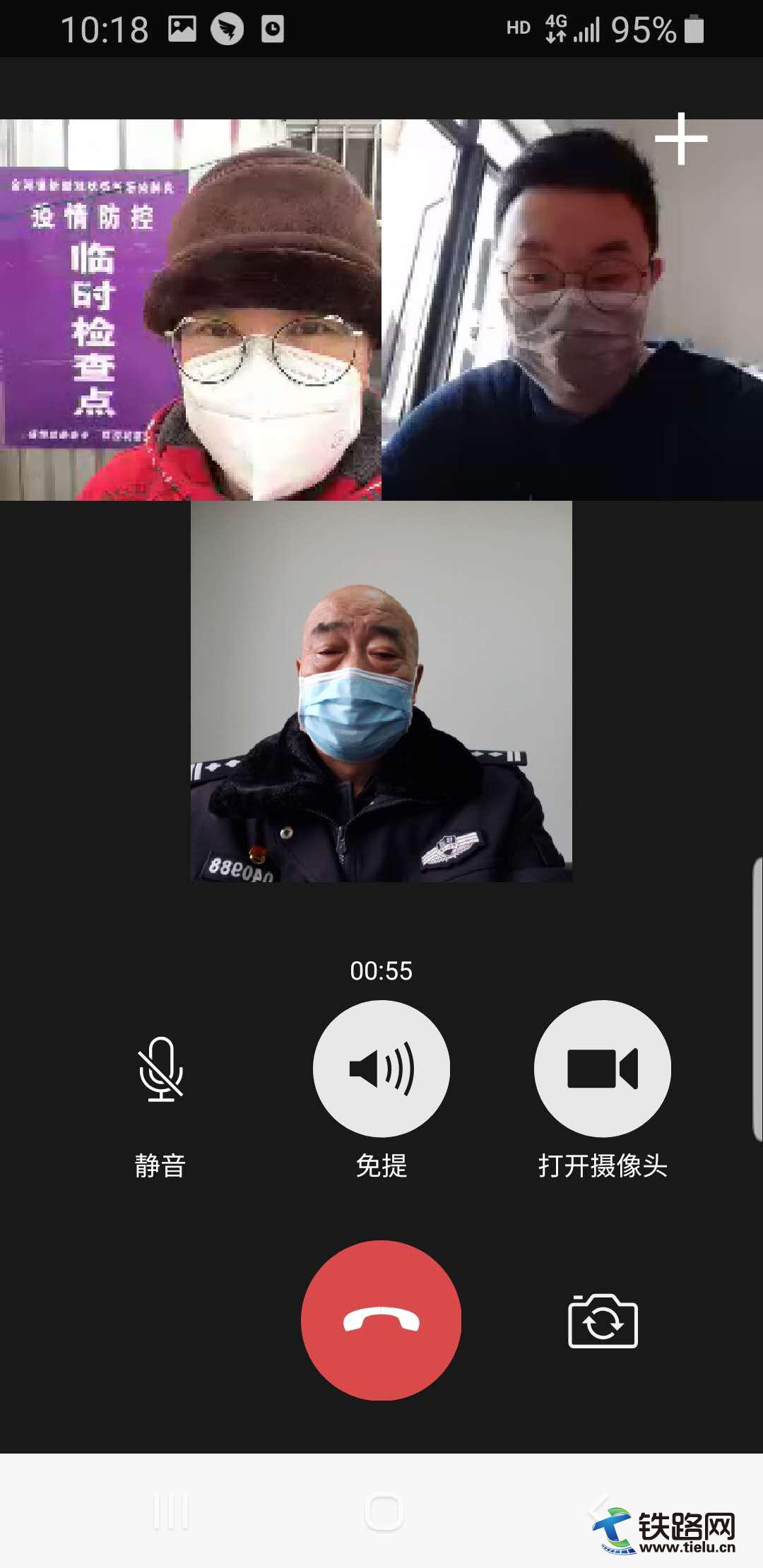Open the video tile of the man with glasses
Screen dimensions: 763x1568
tap(572, 311)
